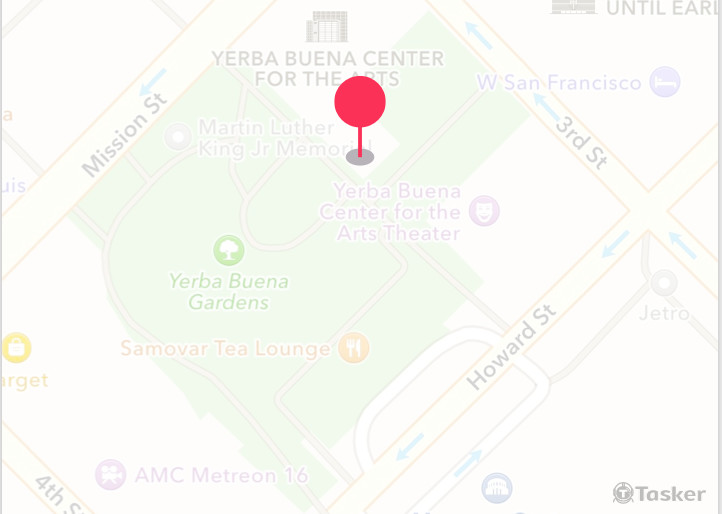
Task: Select the W San Francisco hotel marker
Action: coord(664,82)
